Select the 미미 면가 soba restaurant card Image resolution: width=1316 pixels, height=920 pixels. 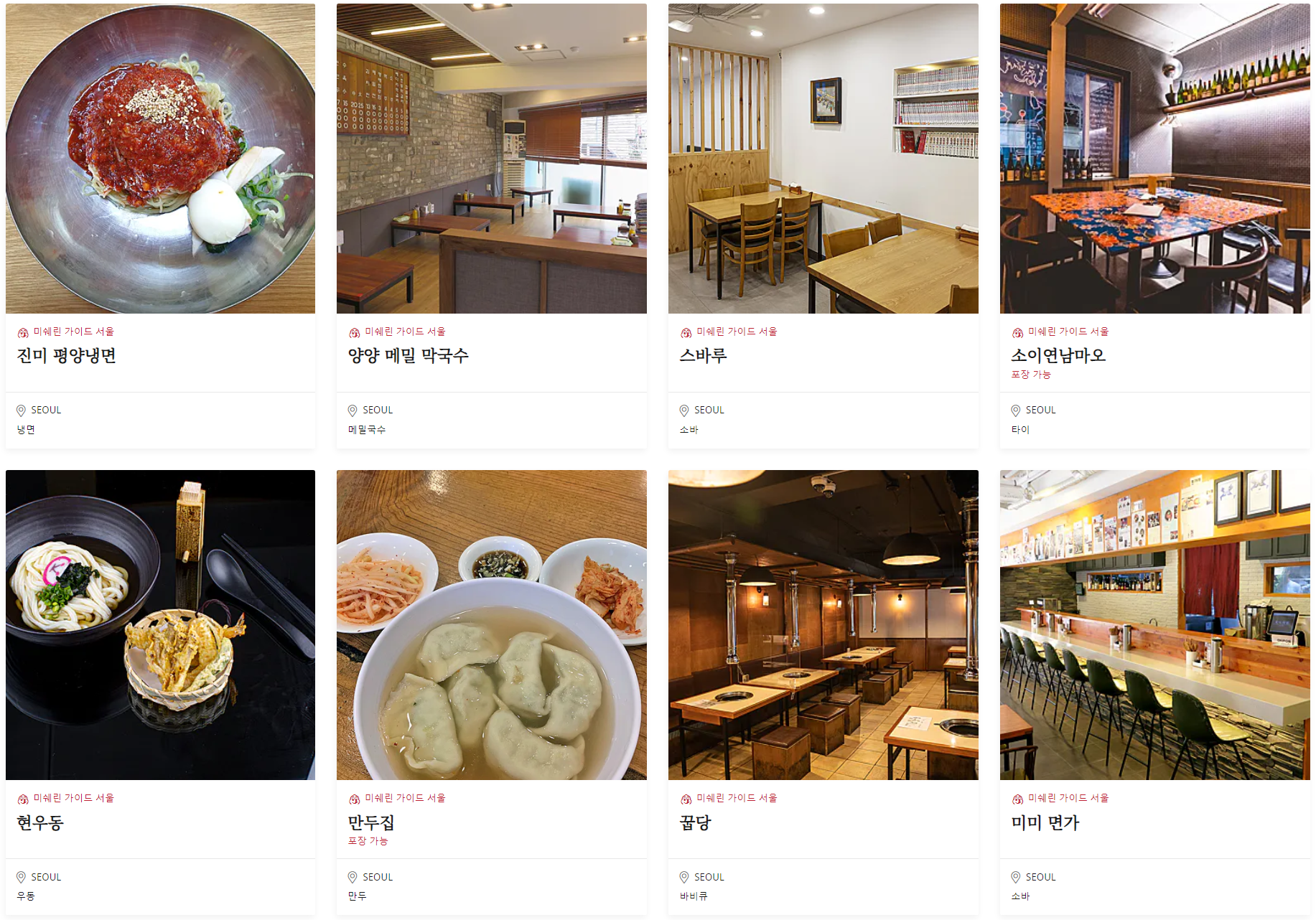[1045, 822]
